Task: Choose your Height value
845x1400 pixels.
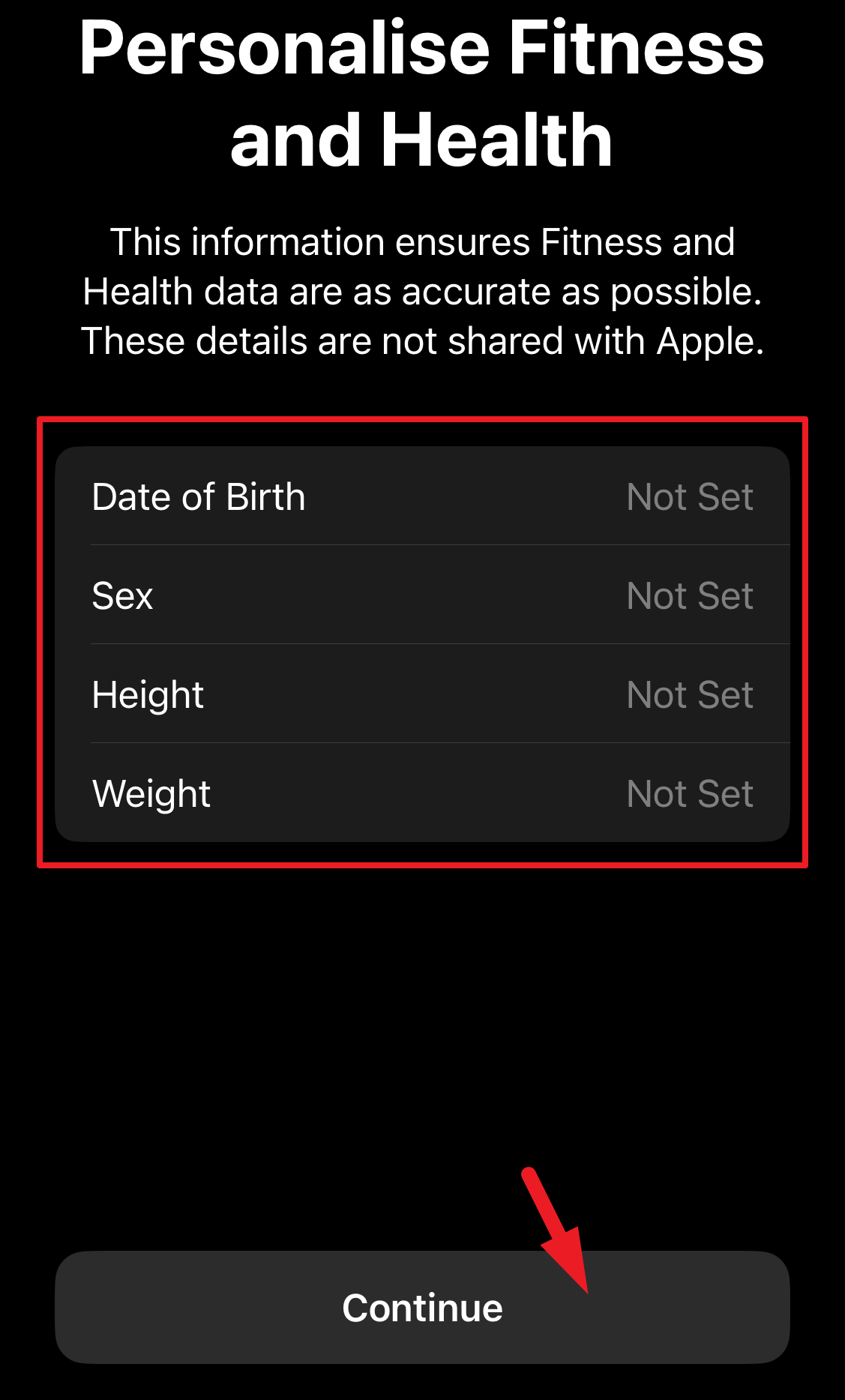Action: (422, 694)
